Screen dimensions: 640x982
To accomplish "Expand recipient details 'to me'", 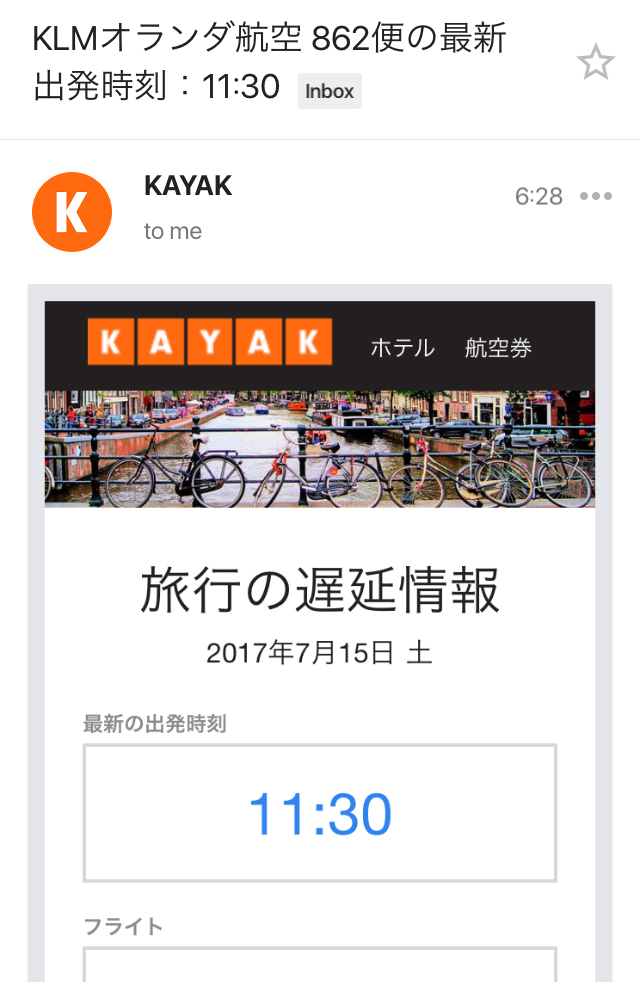I will point(173,231).
